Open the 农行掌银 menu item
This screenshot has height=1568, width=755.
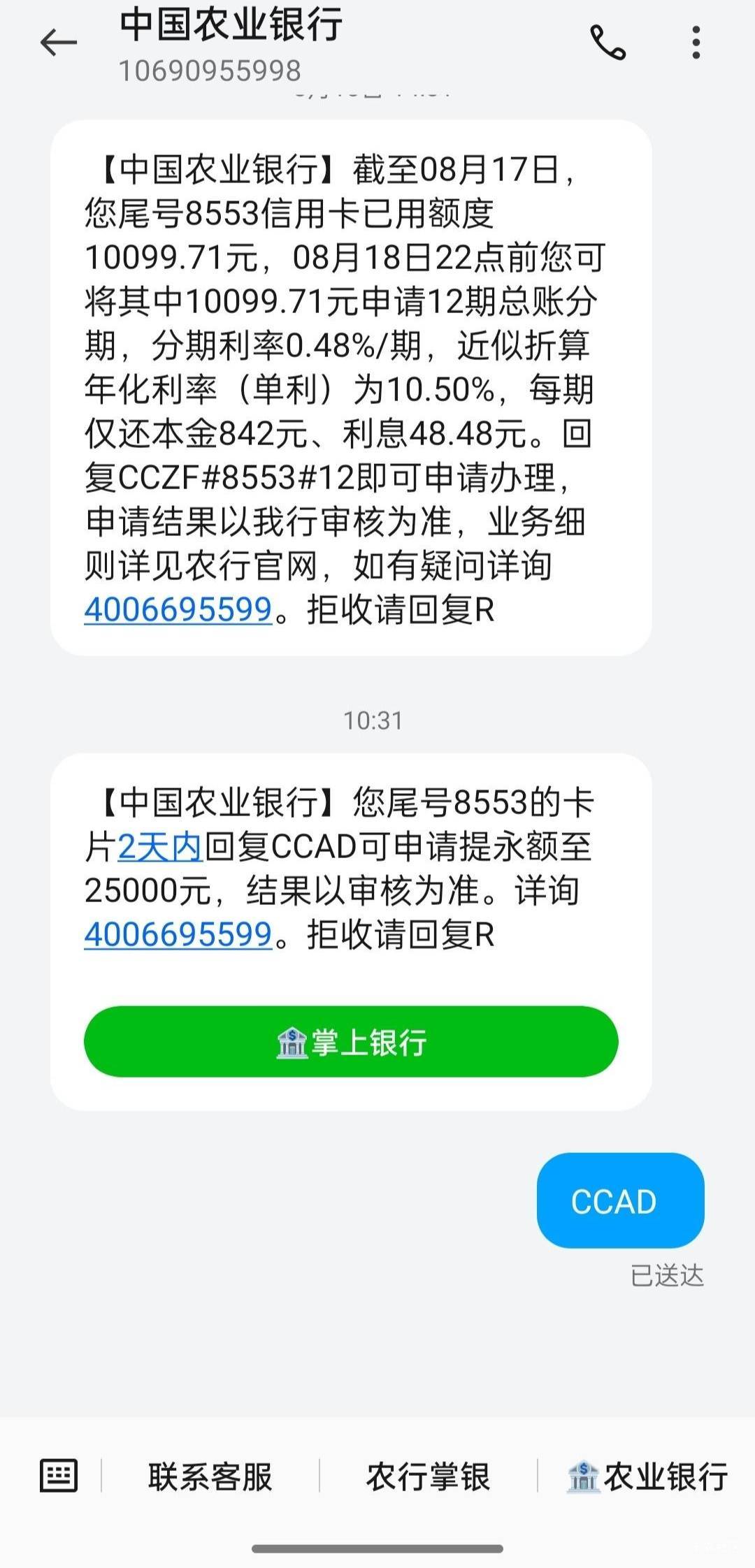click(x=428, y=1476)
